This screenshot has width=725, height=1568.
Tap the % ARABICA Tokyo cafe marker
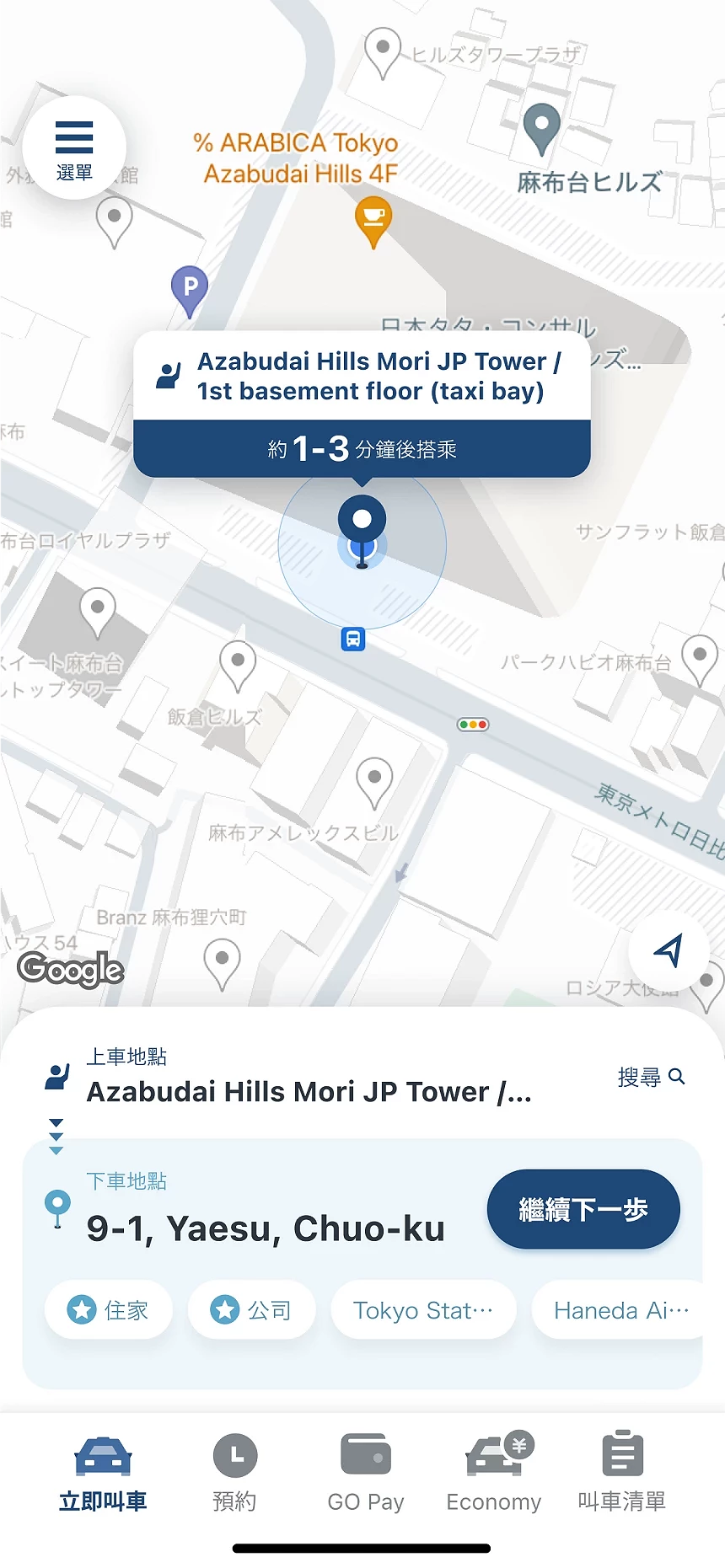point(373,221)
